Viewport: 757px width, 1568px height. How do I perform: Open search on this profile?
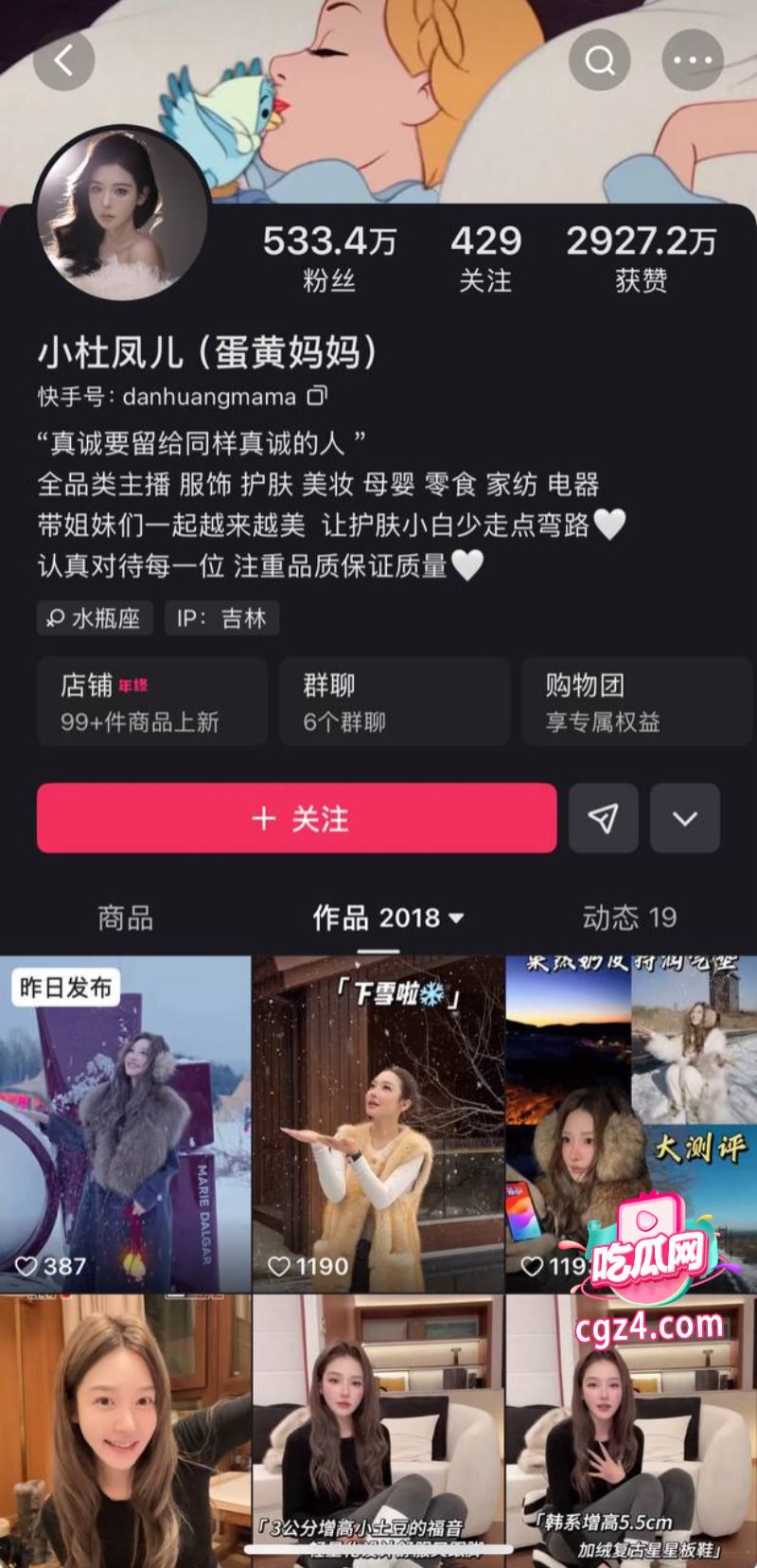click(599, 61)
